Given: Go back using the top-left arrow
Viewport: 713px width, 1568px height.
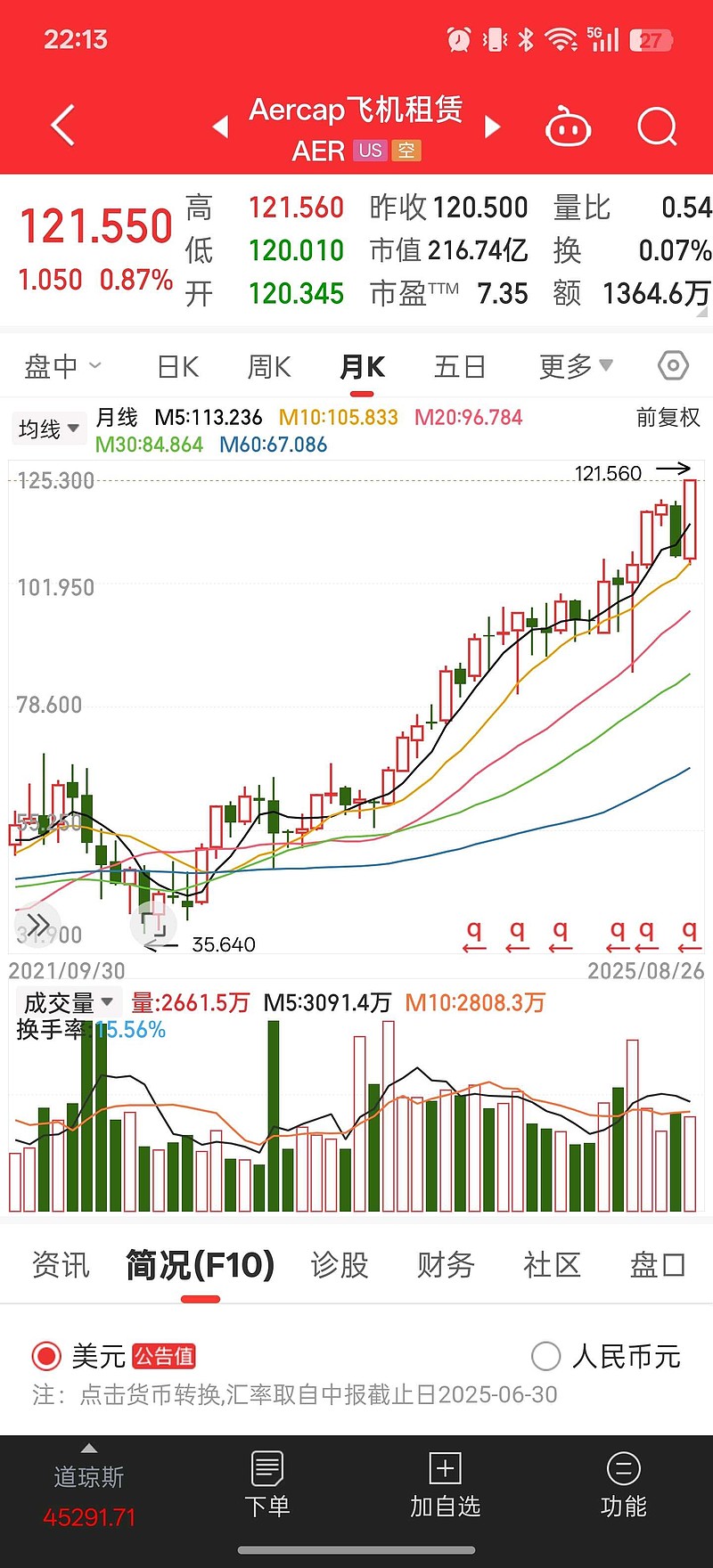Looking at the screenshot, I should tap(62, 126).
